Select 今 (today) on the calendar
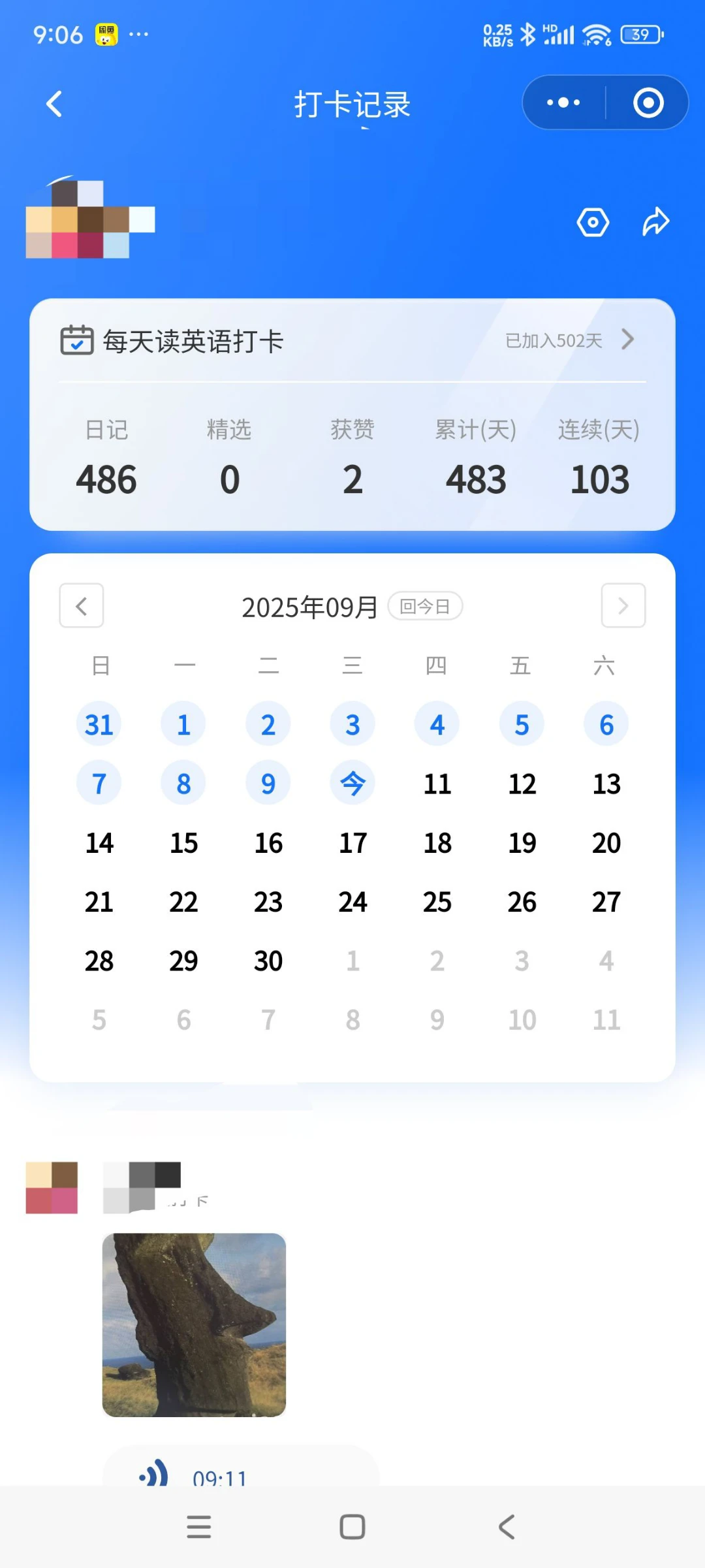Viewport: 705px width, 1568px height. pos(352,783)
